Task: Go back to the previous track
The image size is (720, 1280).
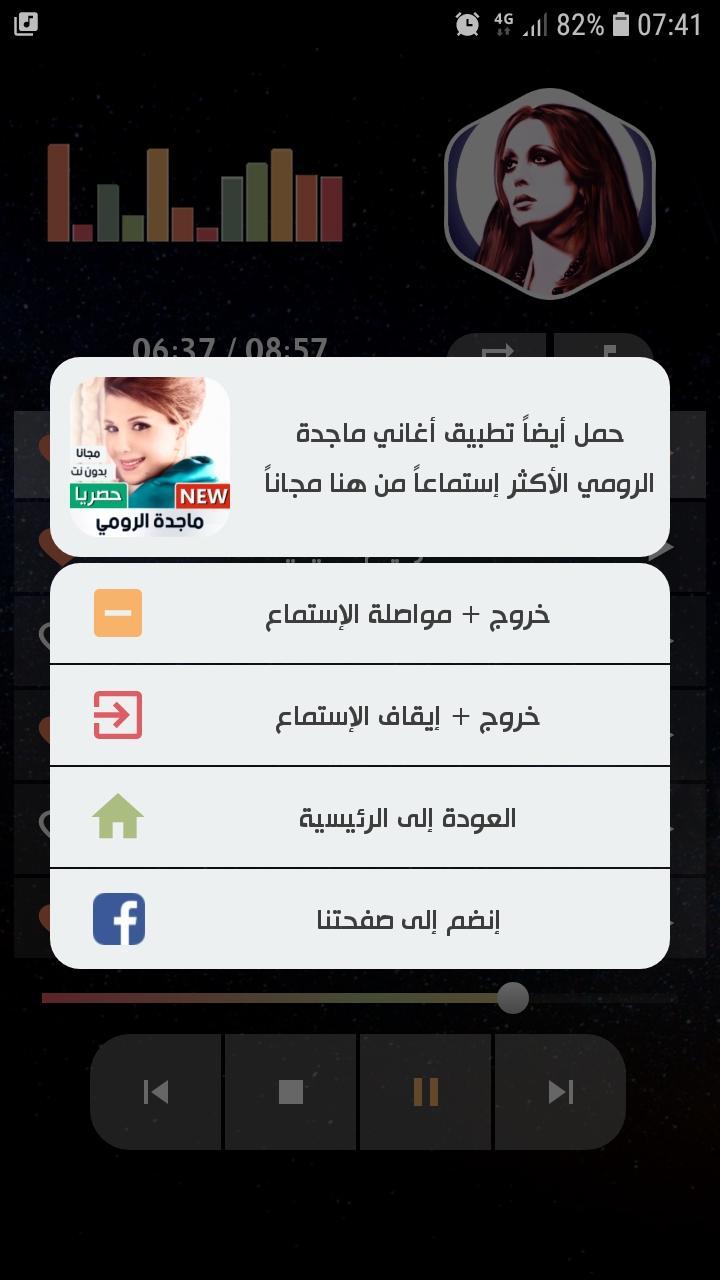Action: click(x=155, y=1092)
